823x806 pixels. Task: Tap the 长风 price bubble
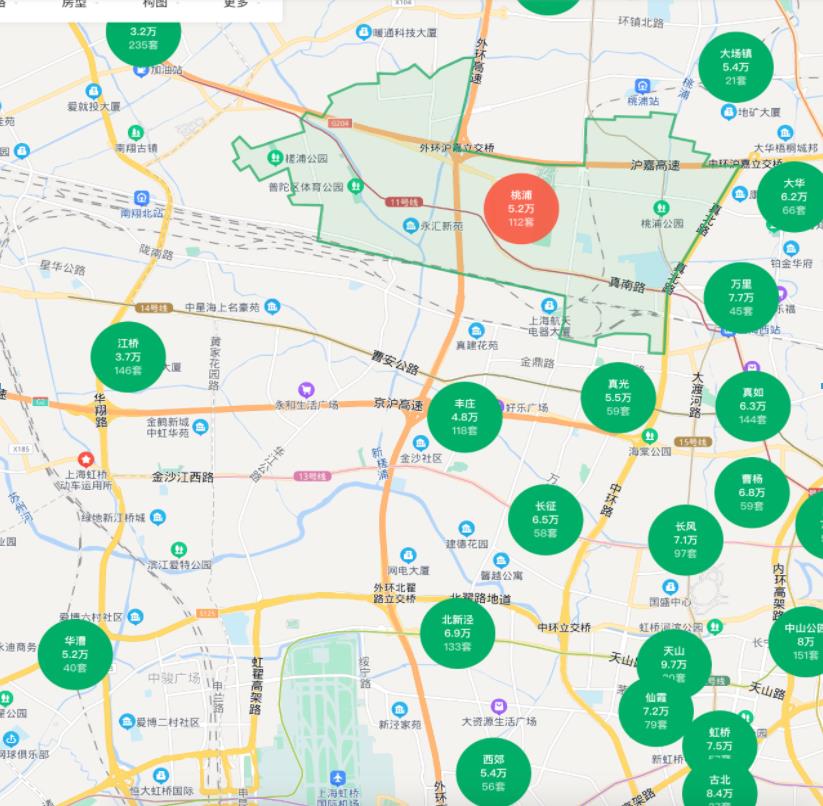685,540
